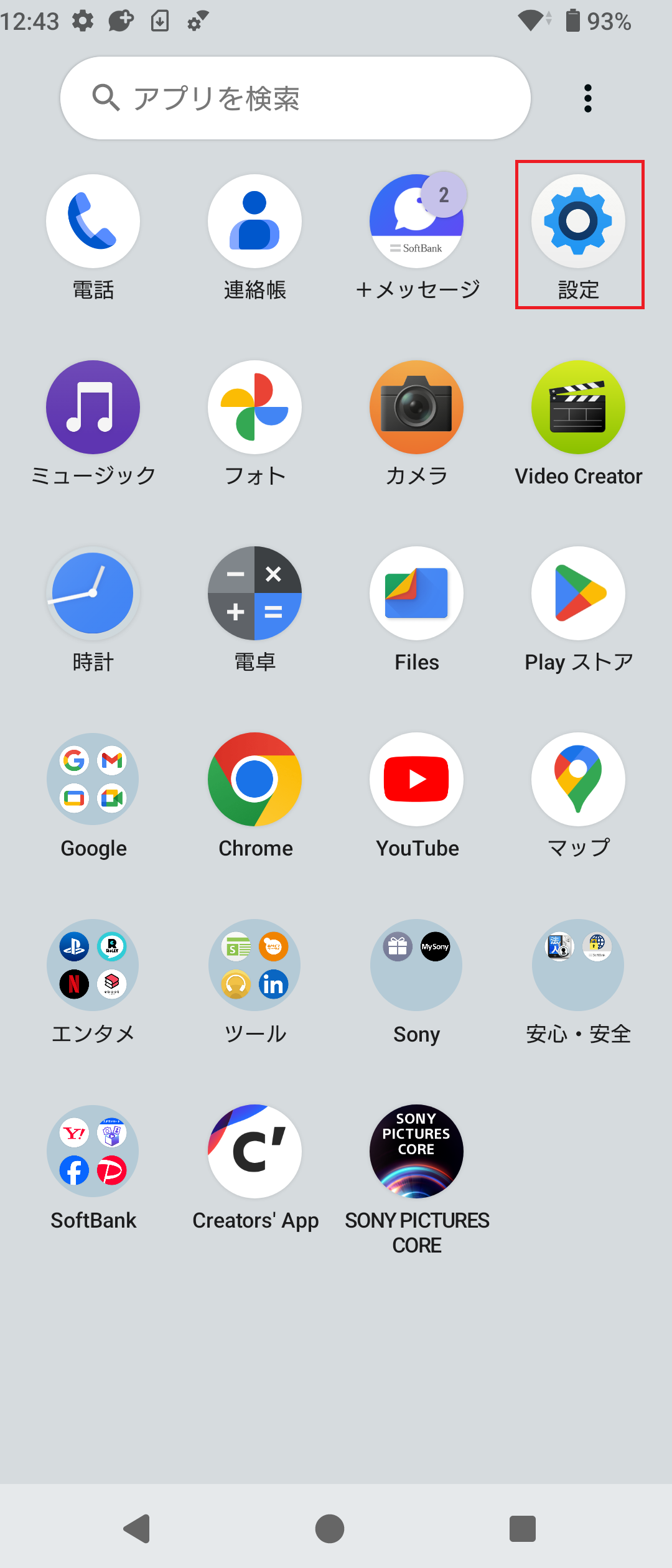Launch the Chrome browser
672x1568 pixels.
point(254,779)
